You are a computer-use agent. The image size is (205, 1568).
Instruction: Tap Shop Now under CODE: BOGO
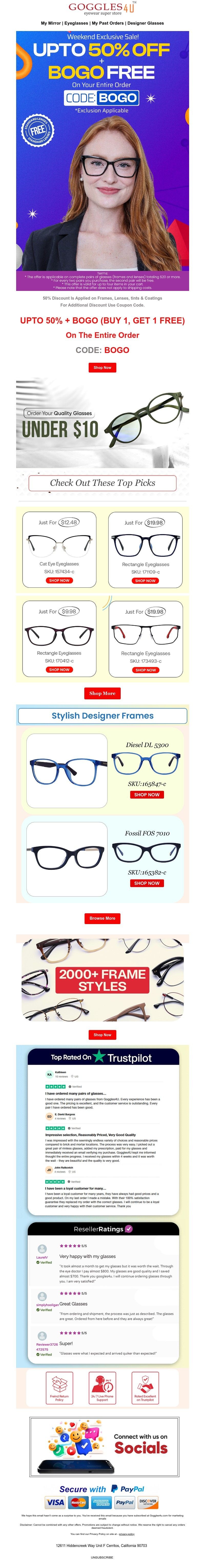pyautogui.click(x=102, y=368)
